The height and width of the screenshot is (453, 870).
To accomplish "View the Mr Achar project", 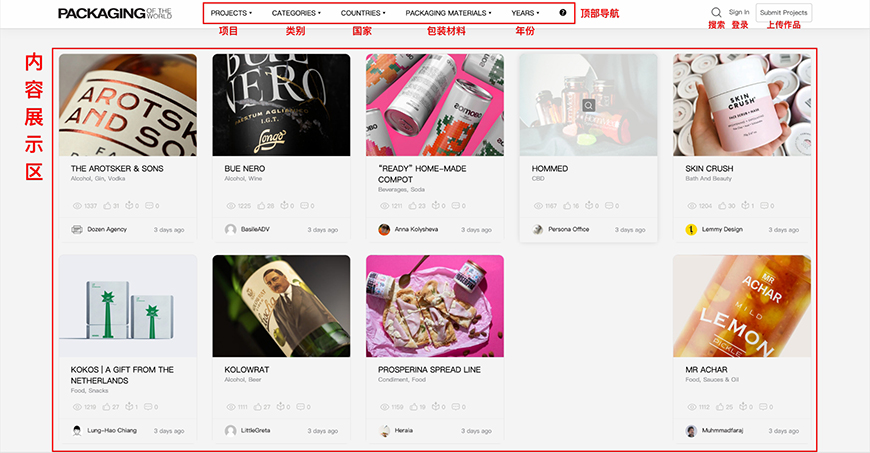I will tap(741, 306).
